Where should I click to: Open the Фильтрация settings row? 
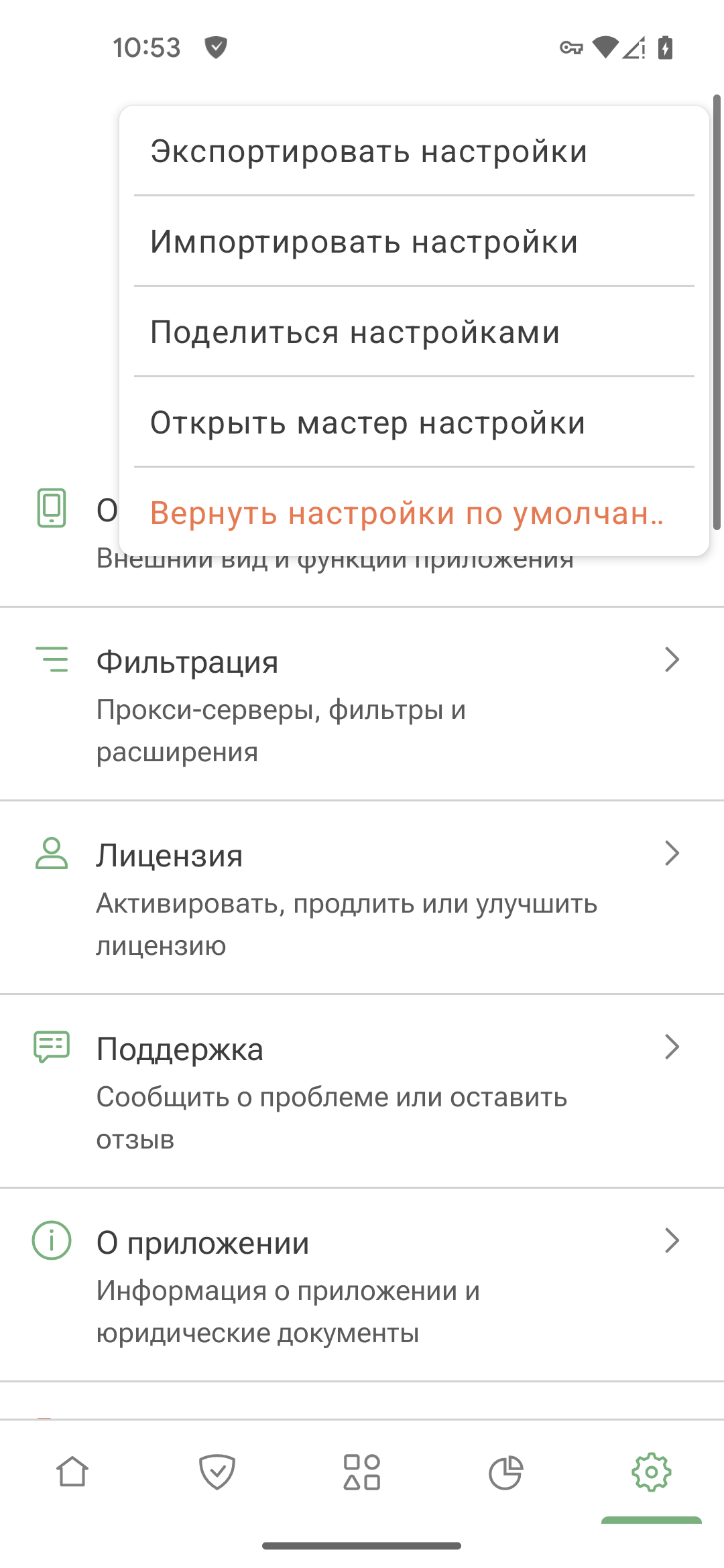(362, 704)
